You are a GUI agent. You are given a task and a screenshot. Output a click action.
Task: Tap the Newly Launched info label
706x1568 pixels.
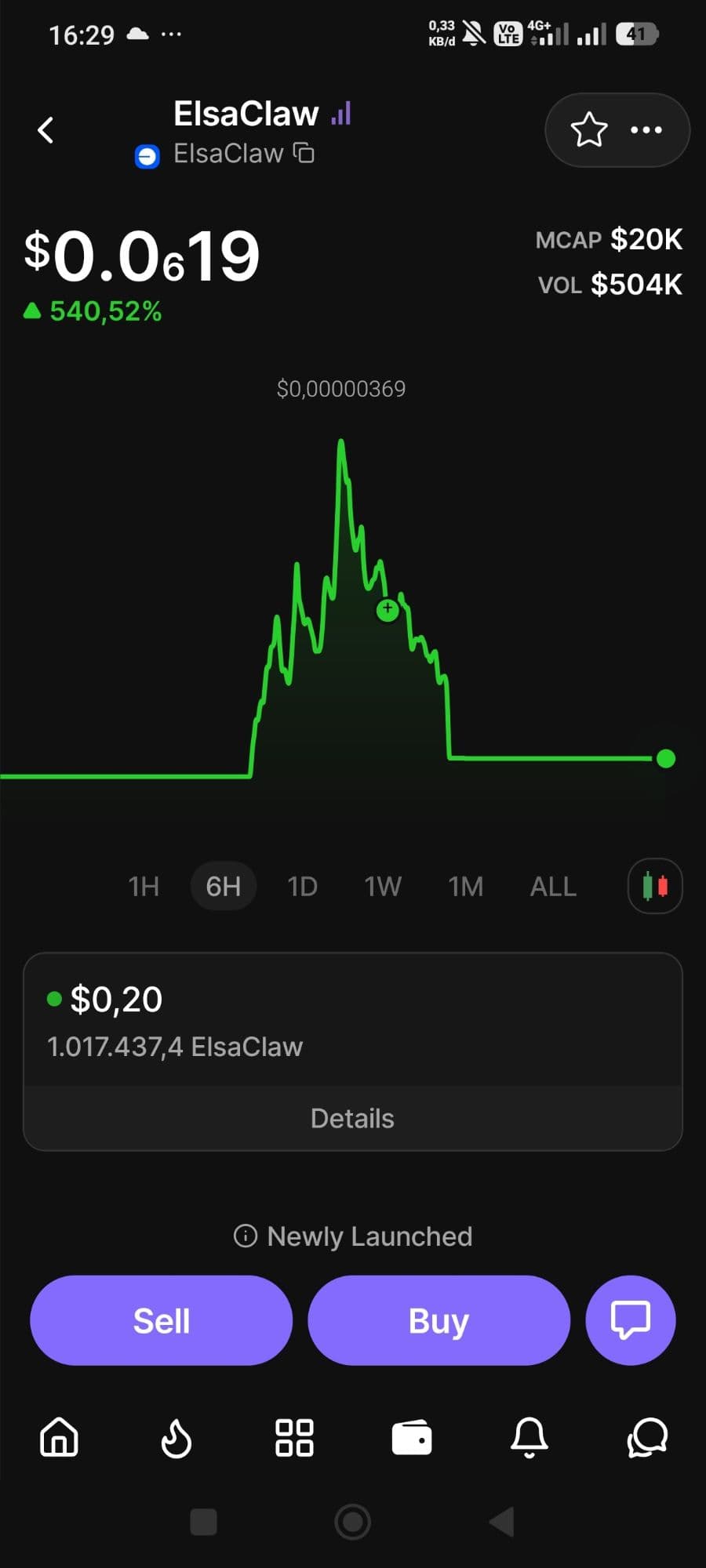point(353,1236)
